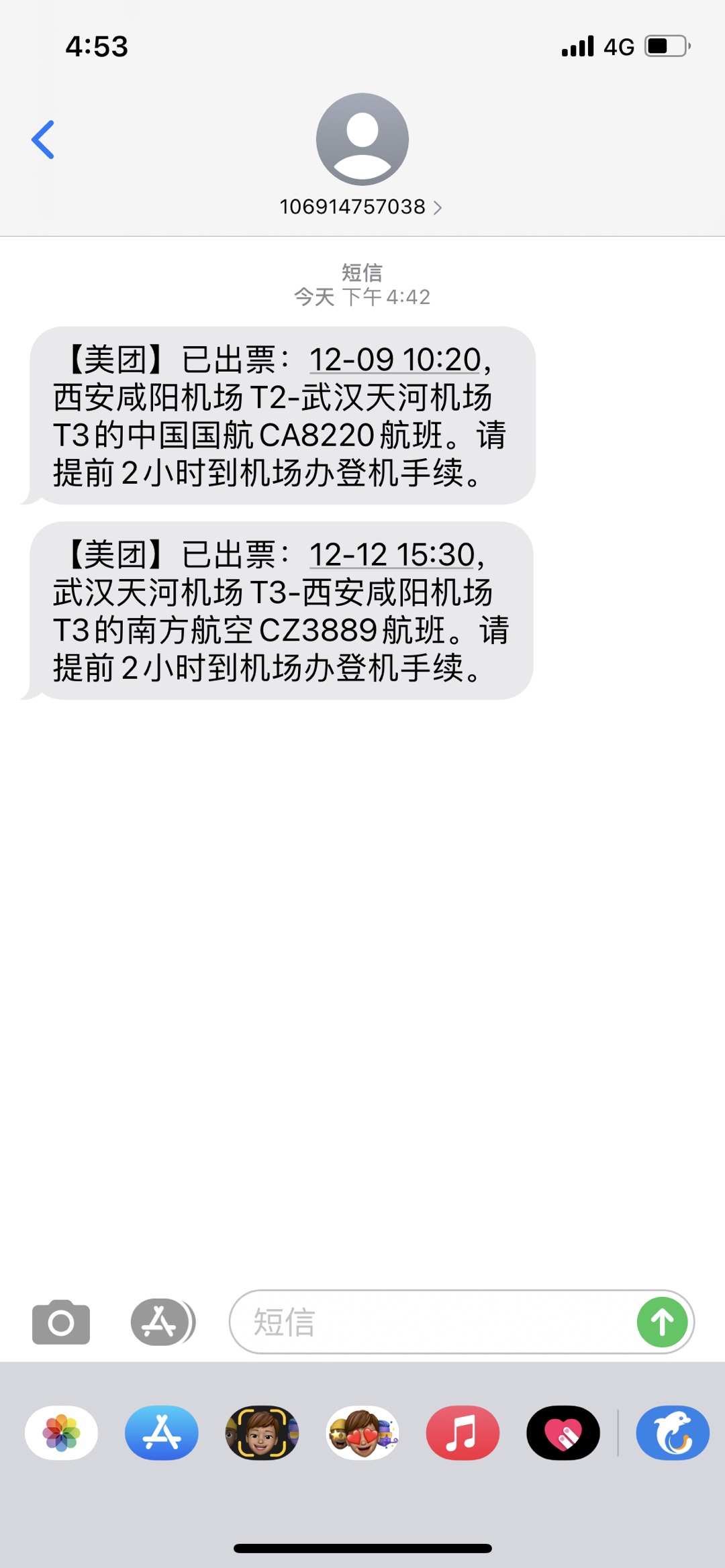Open the dolphin app in the drawer

(x=672, y=1433)
